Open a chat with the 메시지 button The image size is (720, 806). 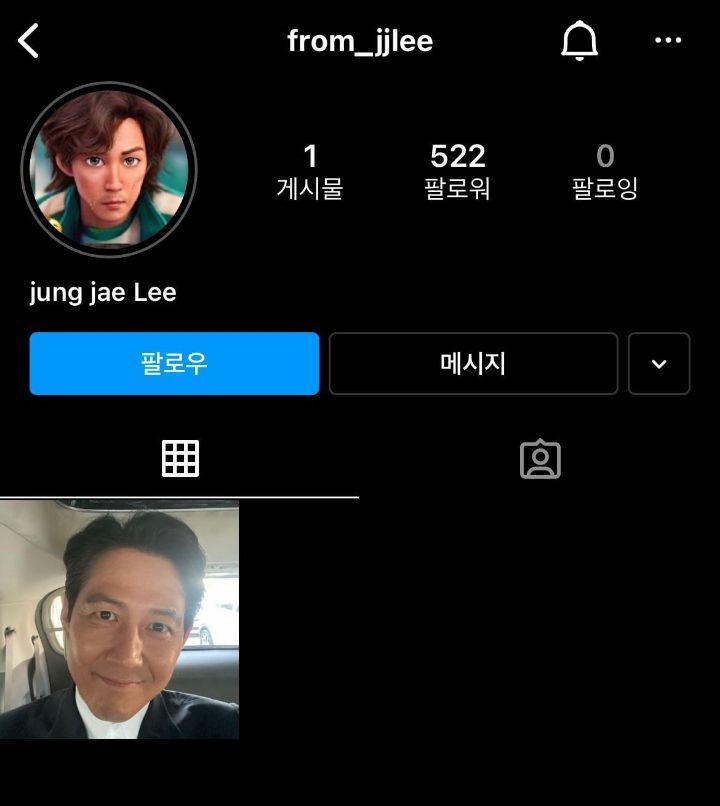pos(473,364)
